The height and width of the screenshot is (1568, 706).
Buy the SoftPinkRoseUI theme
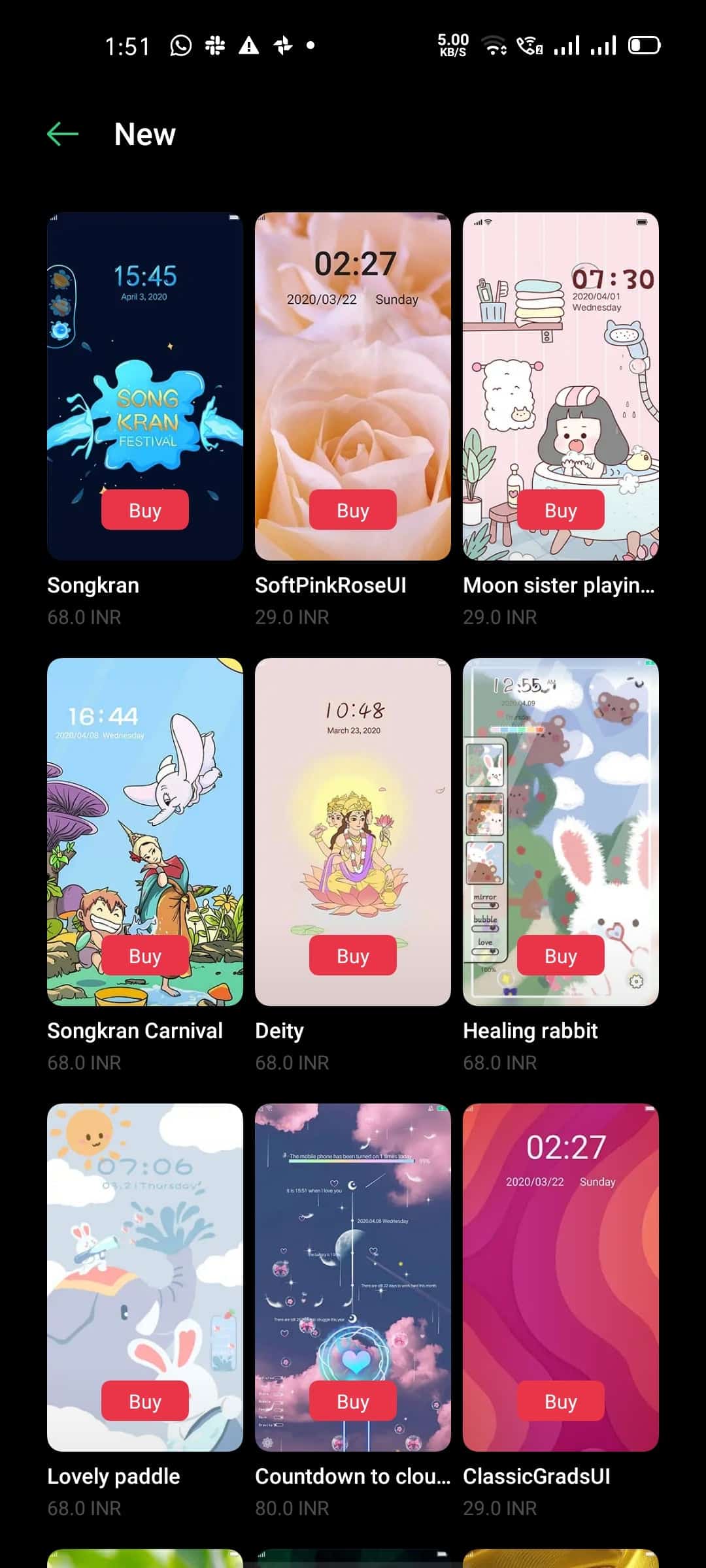353,510
